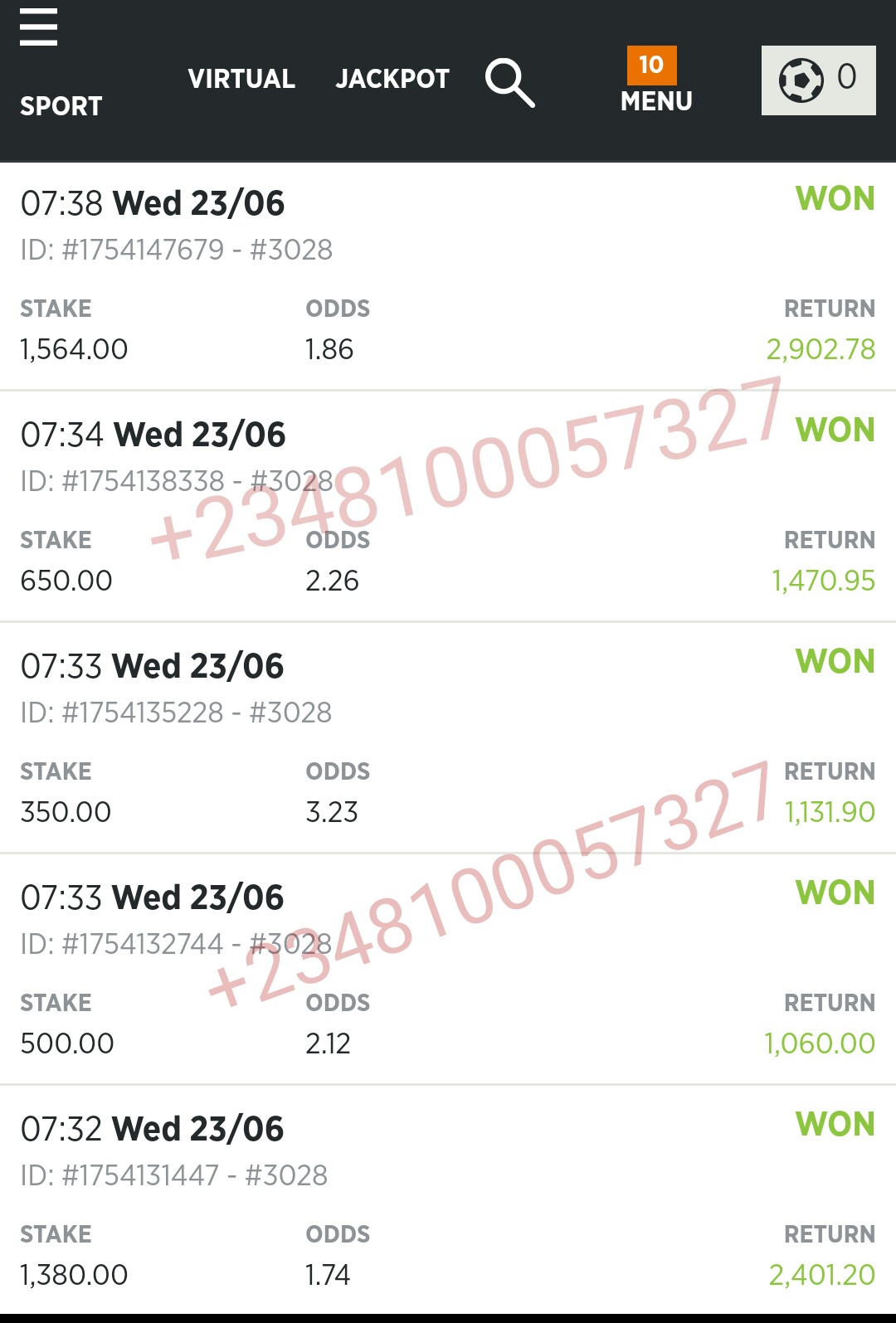View the bet with stake 650.00

pos(448,507)
